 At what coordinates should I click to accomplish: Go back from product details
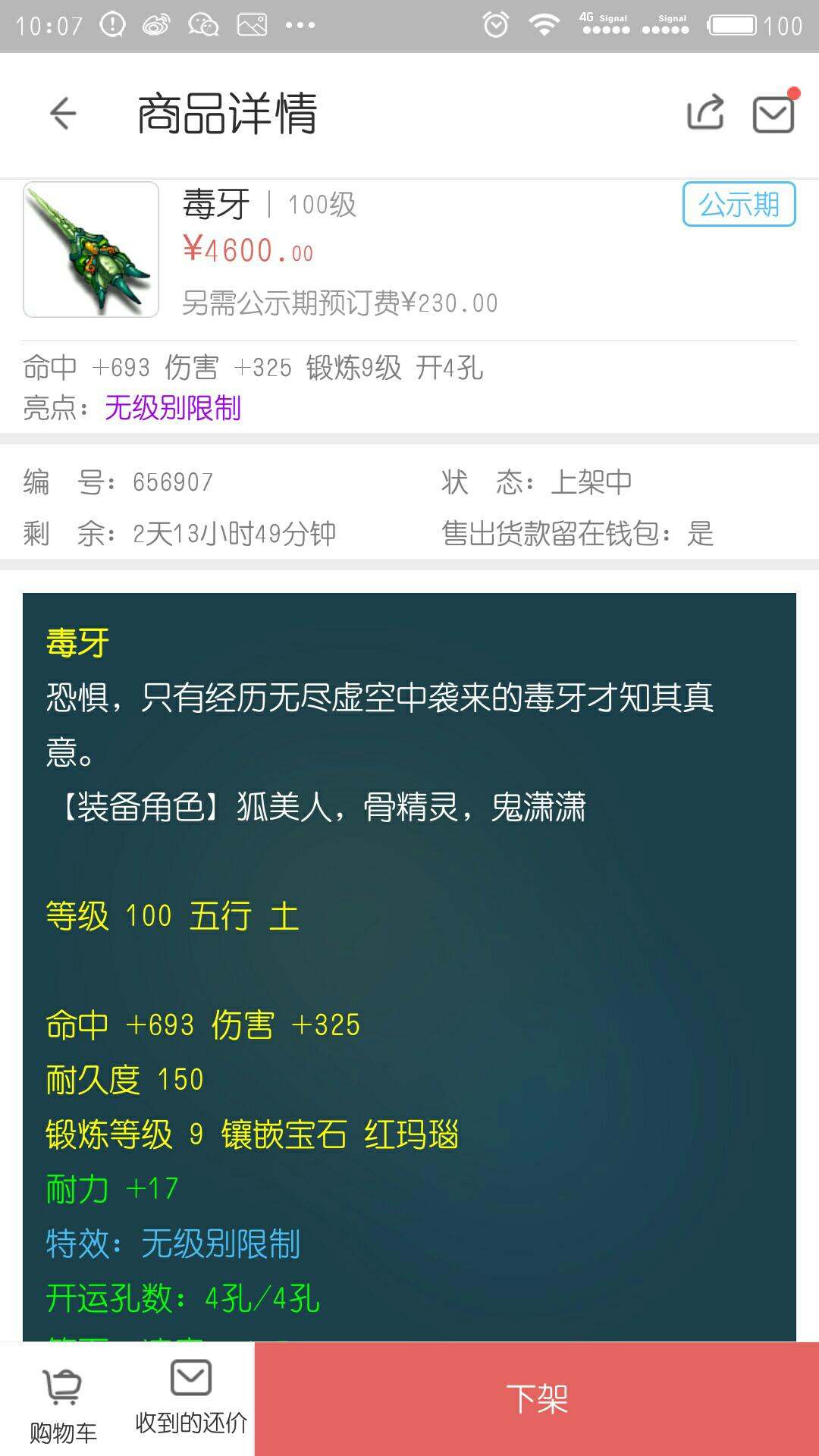(63, 114)
